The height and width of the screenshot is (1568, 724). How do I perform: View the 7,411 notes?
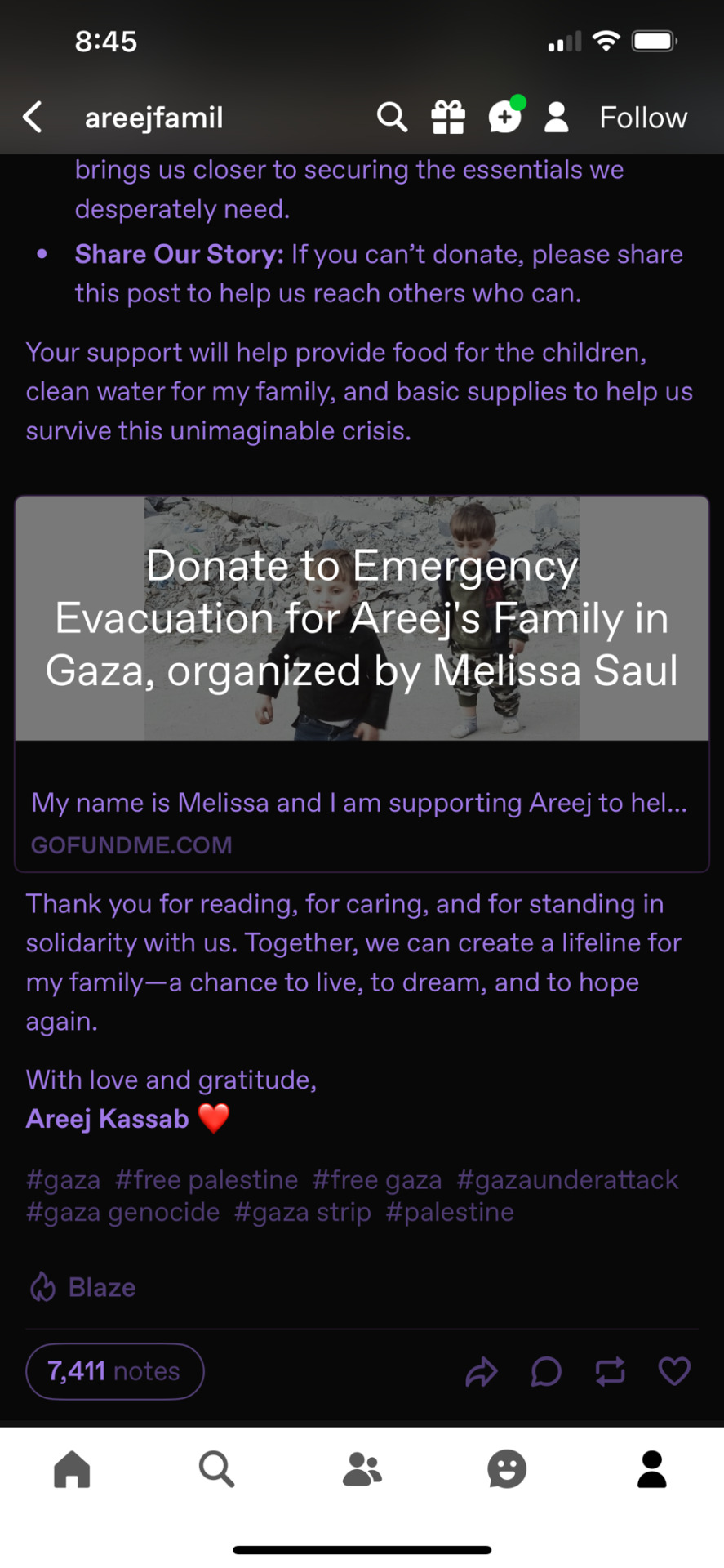tap(114, 1371)
